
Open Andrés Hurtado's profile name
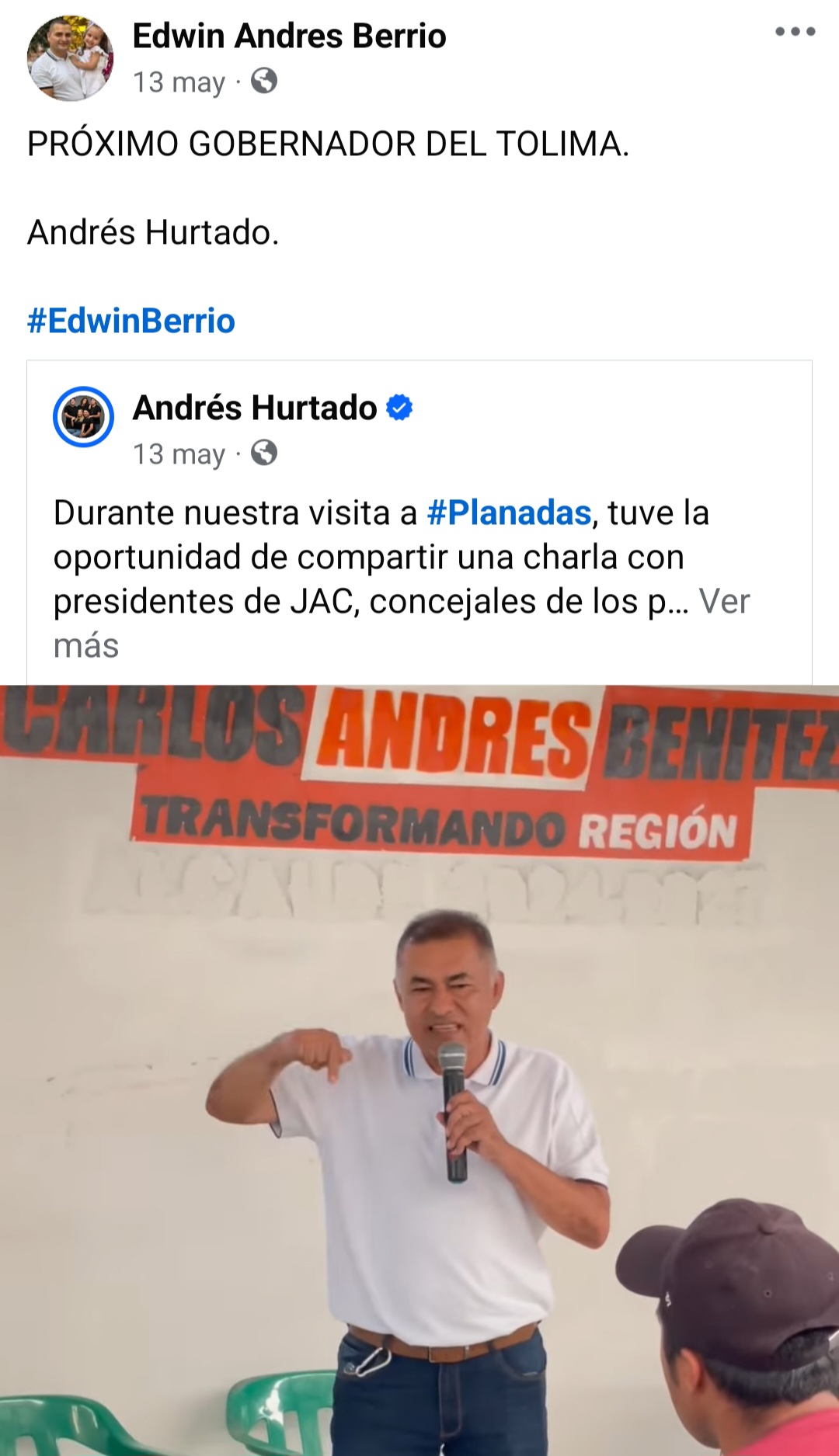(255, 408)
